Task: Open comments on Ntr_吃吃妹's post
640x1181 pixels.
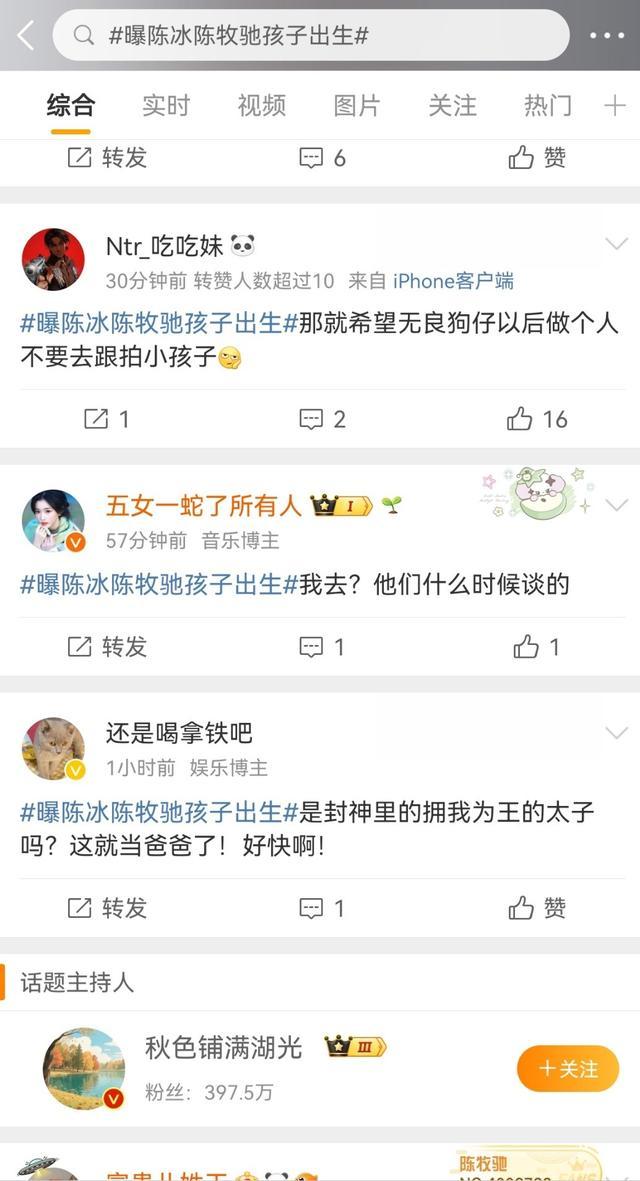Action: click(x=323, y=419)
